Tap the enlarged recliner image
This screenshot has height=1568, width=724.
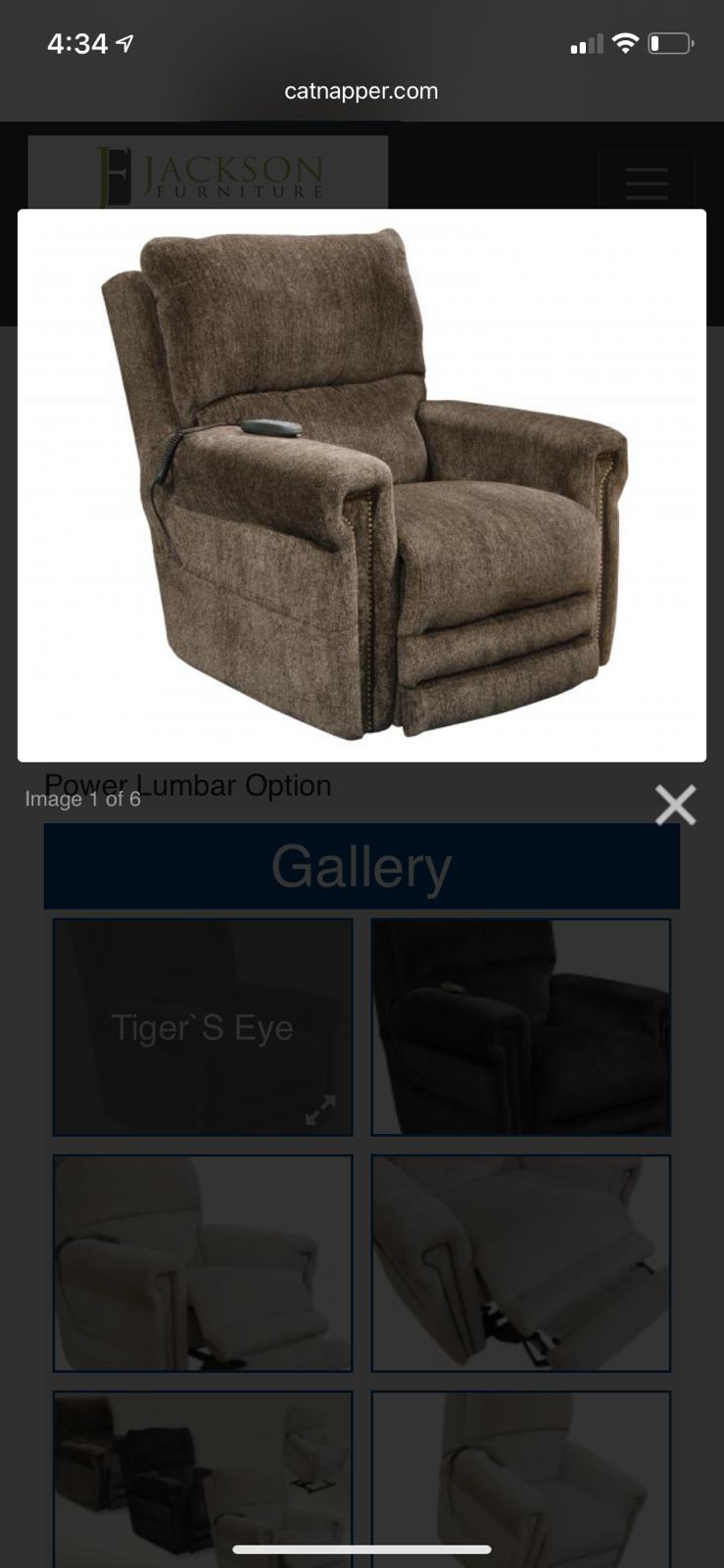[362, 485]
